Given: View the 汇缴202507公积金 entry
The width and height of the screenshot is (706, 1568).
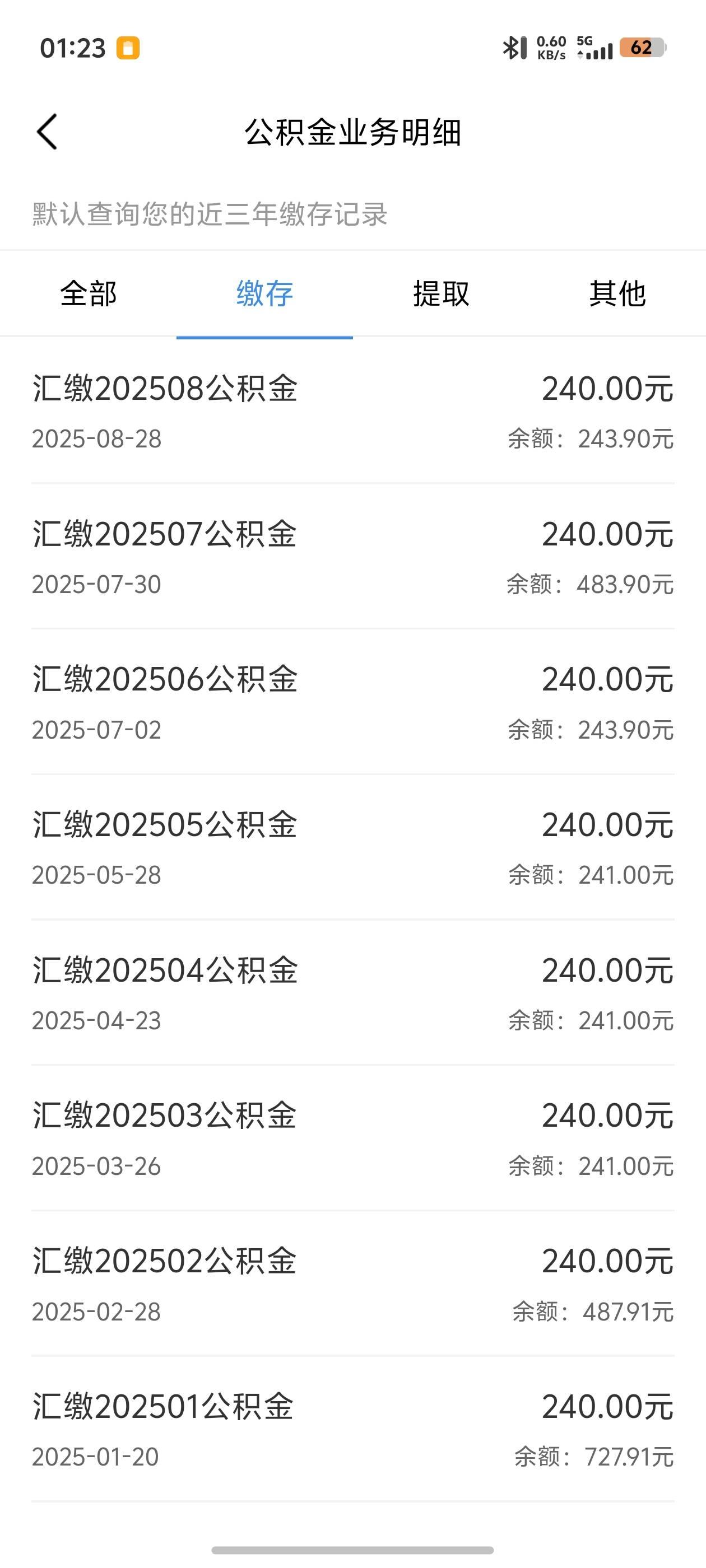Looking at the screenshot, I should (352, 557).
